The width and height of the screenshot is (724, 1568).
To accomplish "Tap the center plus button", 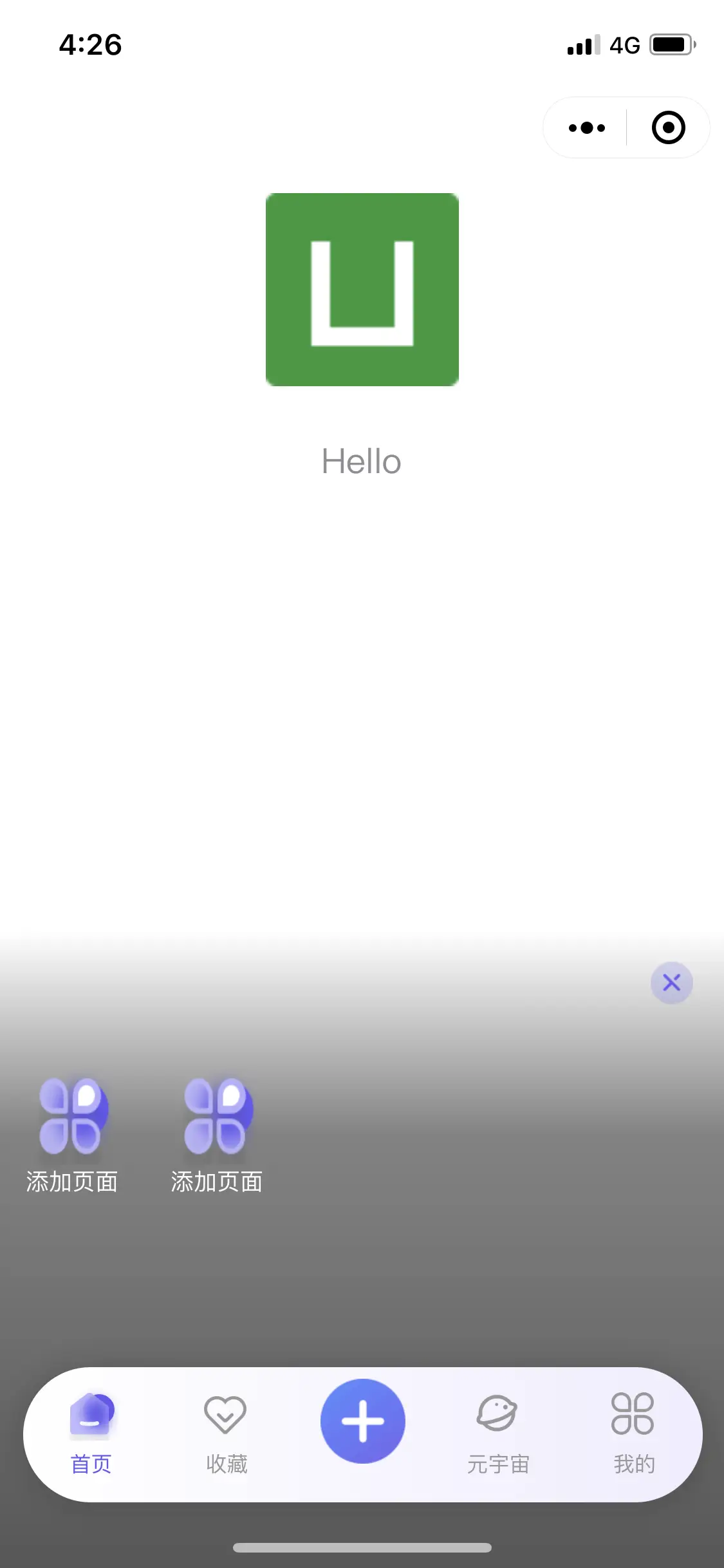I will 362,1421.
